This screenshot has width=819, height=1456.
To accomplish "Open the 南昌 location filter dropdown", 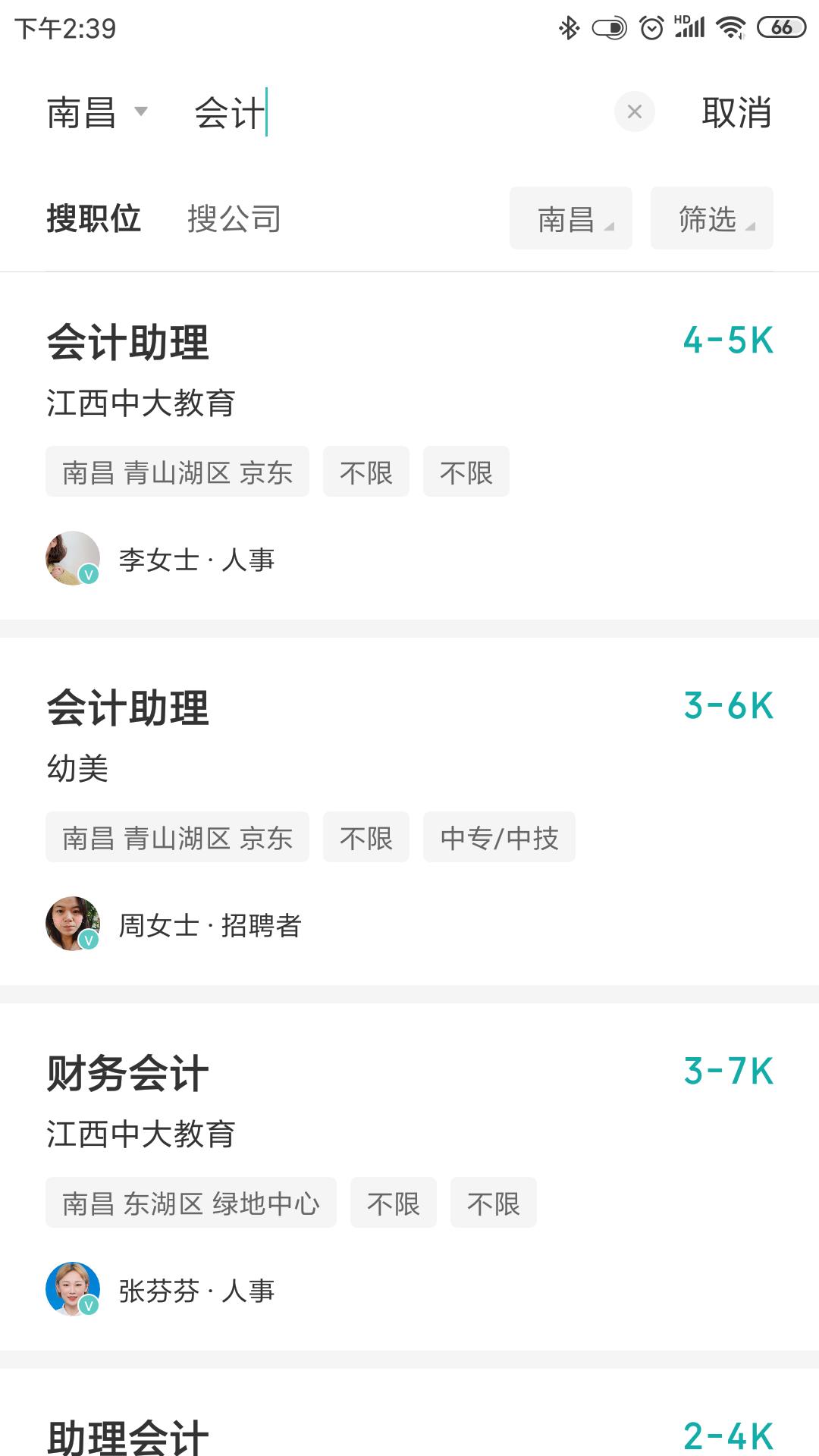I will (x=571, y=218).
